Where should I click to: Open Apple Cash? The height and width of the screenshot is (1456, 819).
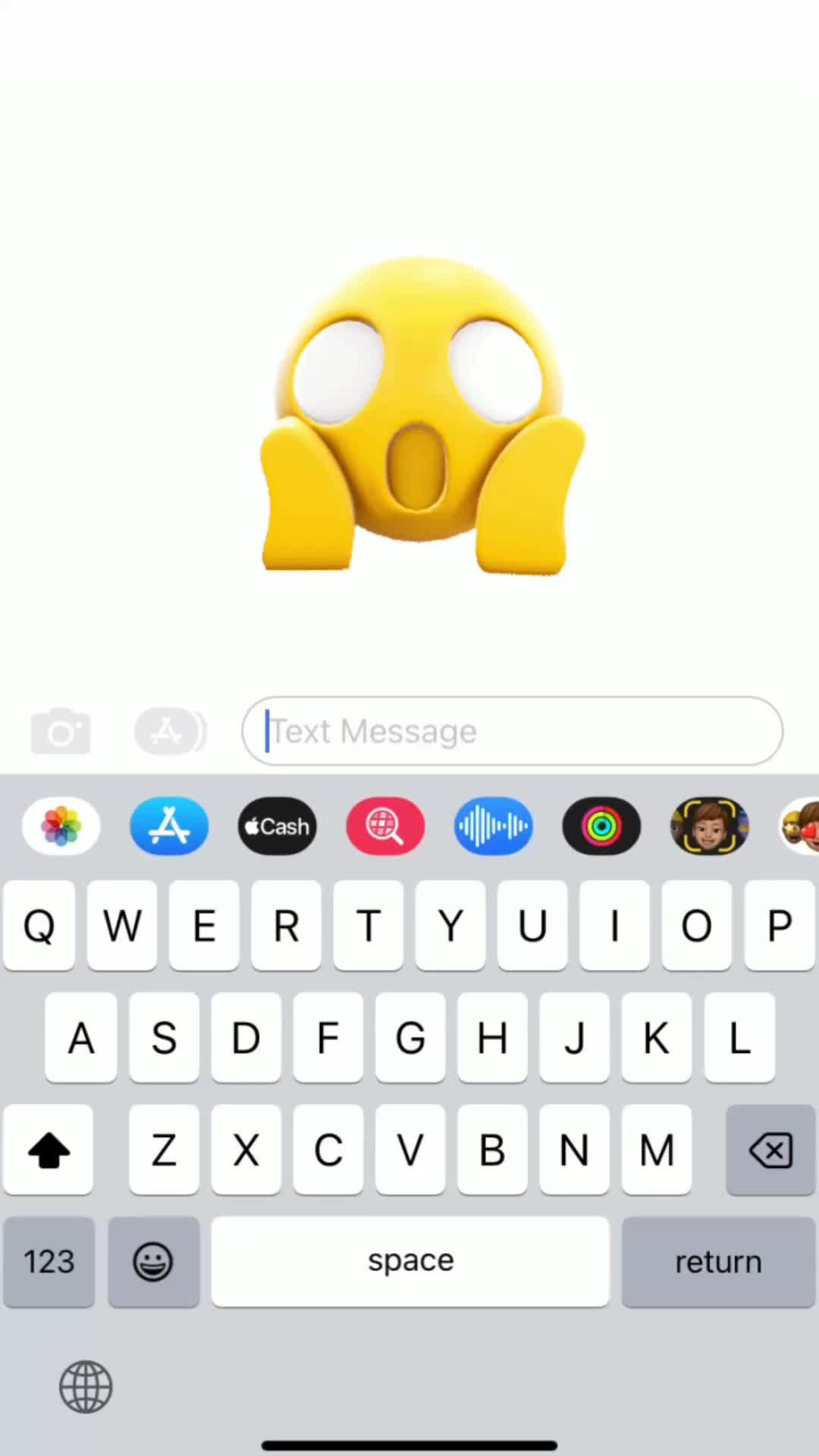coord(277,826)
